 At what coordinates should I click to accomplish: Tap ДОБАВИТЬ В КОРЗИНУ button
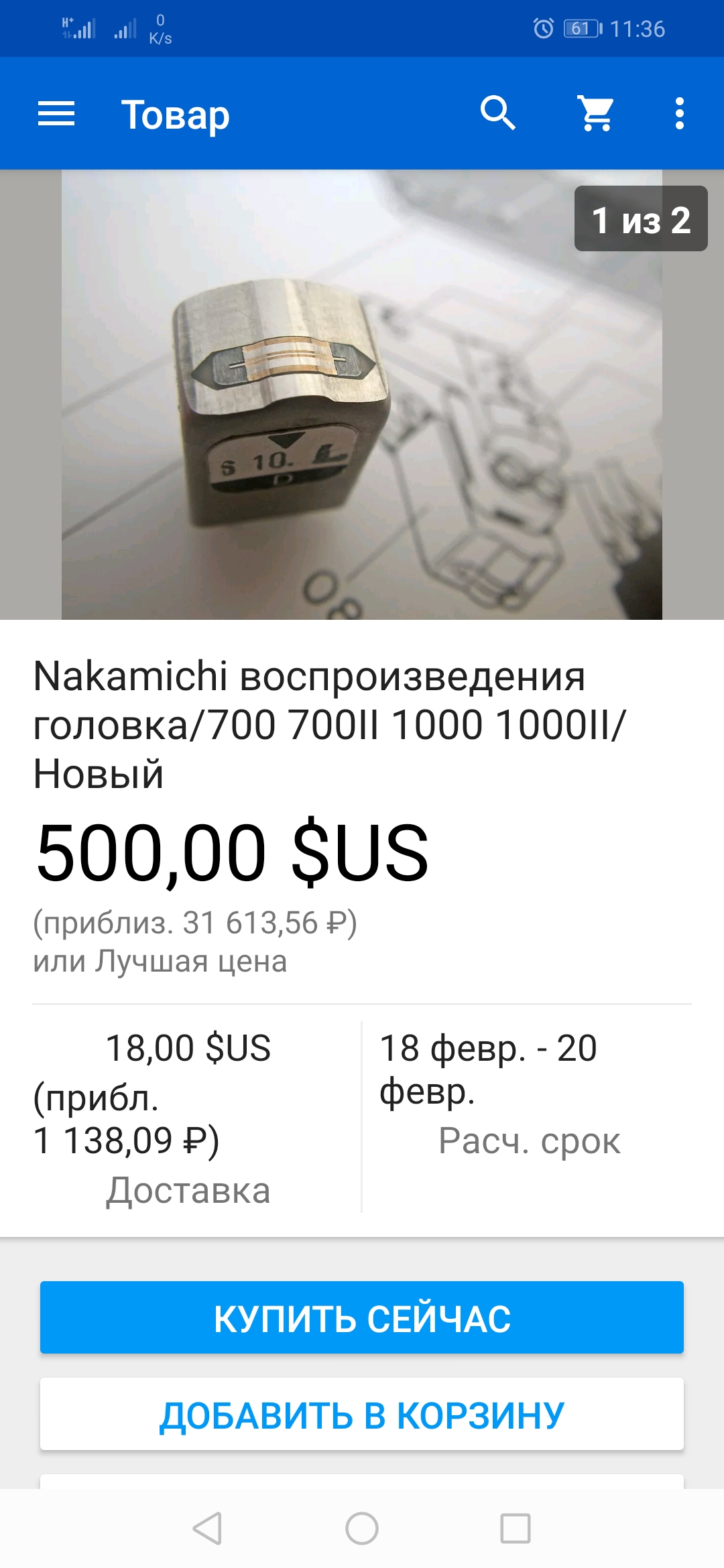click(x=362, y=1415)
